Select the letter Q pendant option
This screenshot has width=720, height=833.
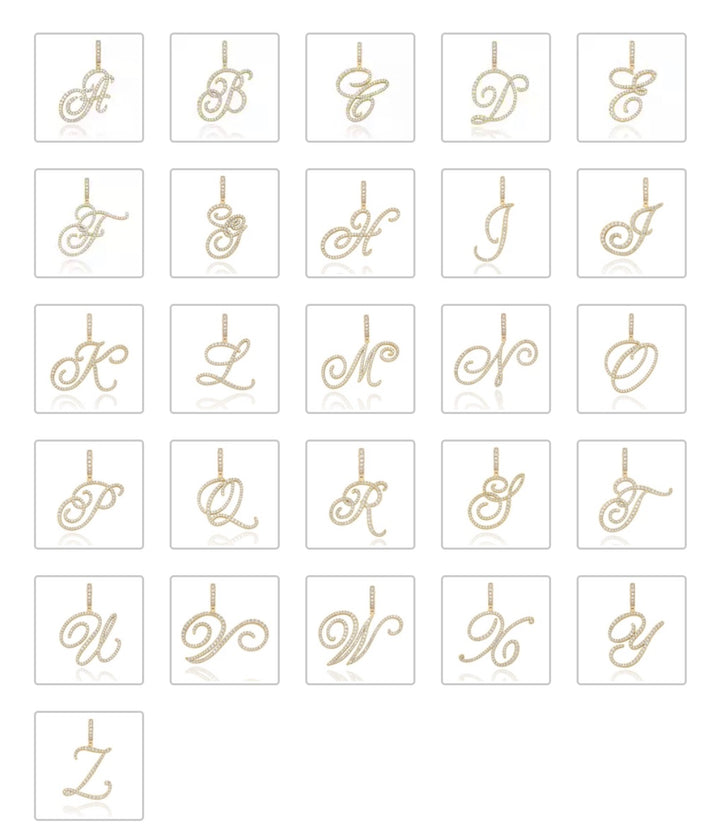point(224,495)
